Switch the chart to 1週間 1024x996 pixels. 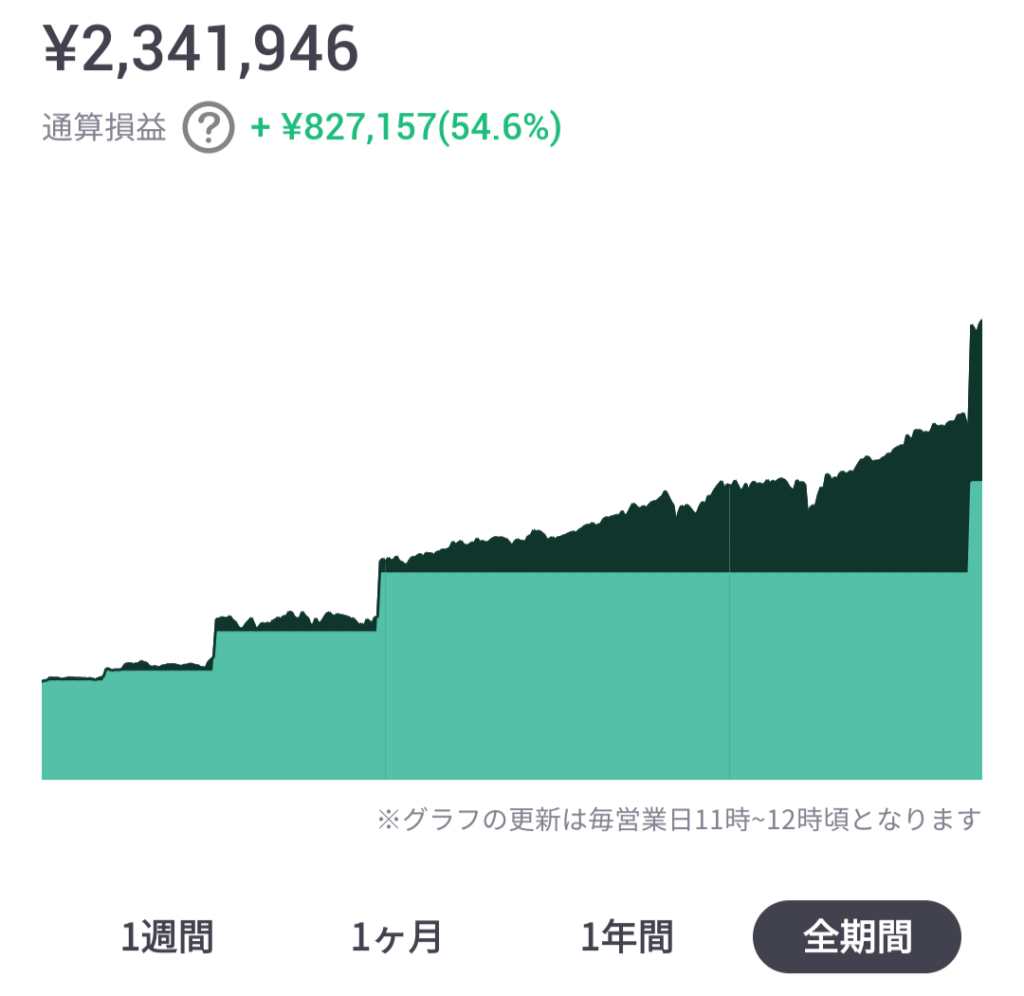click(167, 937)
